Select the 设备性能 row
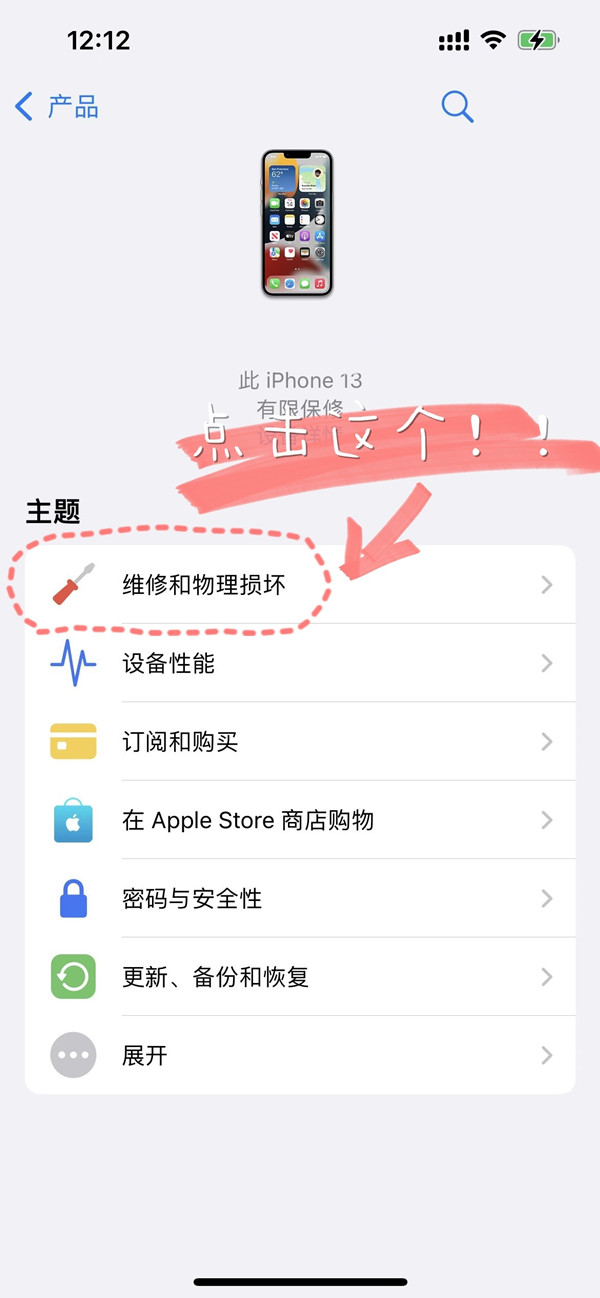The height and width of the screenshot is (1298, 600). (300, 664)
